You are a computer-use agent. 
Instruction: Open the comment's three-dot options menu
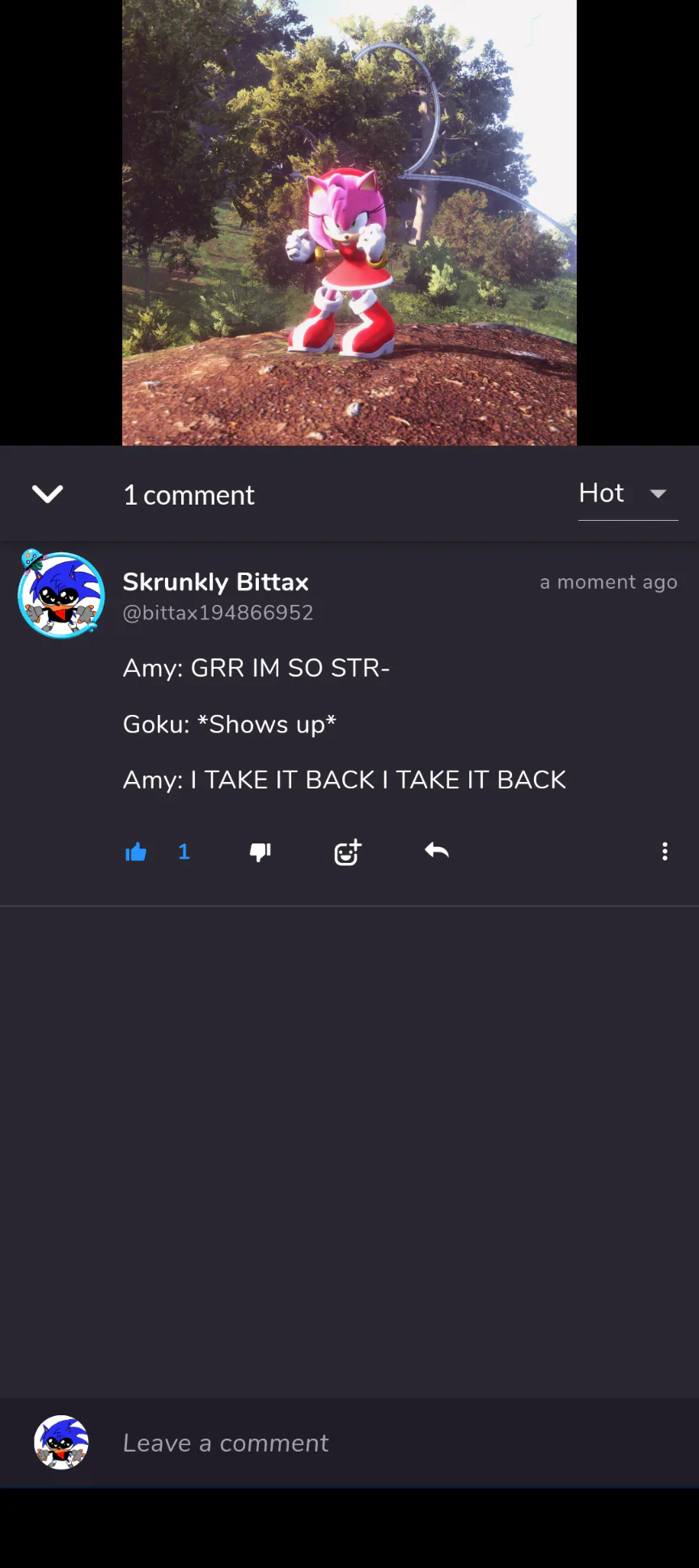(x=665, y=852)
